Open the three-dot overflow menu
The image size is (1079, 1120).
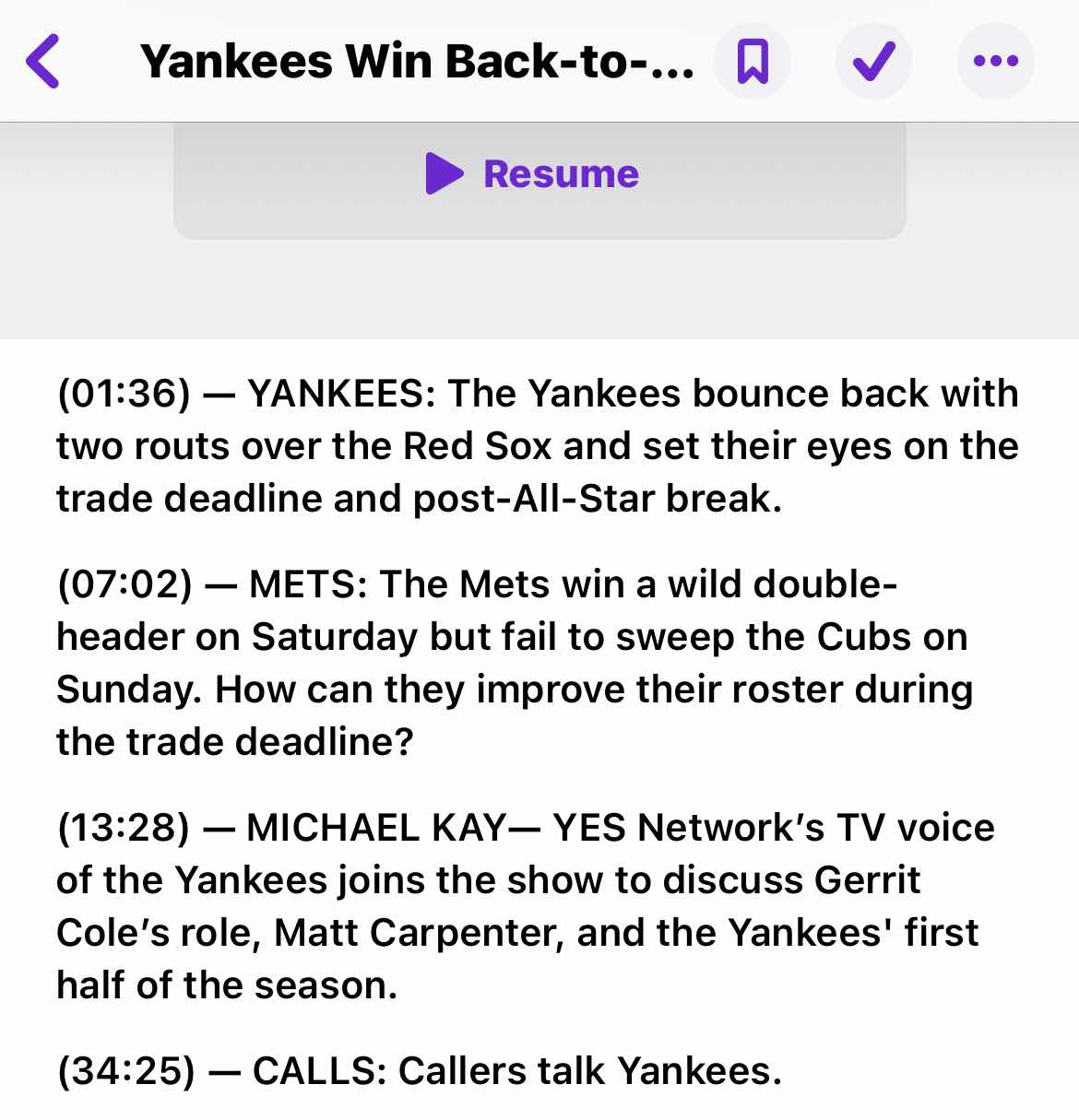click(x=995, y=62)
